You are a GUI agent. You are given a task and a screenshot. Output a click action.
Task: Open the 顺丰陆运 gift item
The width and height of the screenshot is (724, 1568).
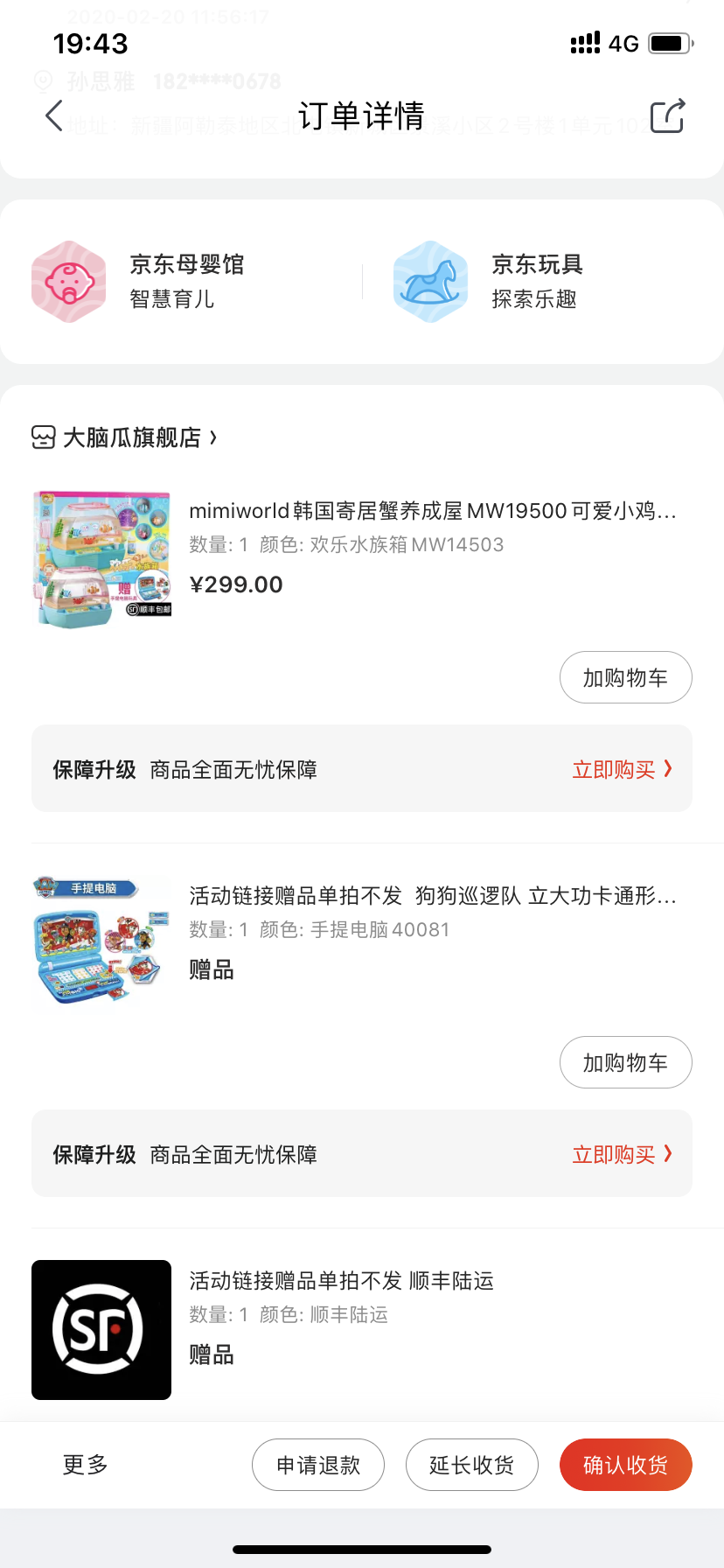click(341, 1281)
